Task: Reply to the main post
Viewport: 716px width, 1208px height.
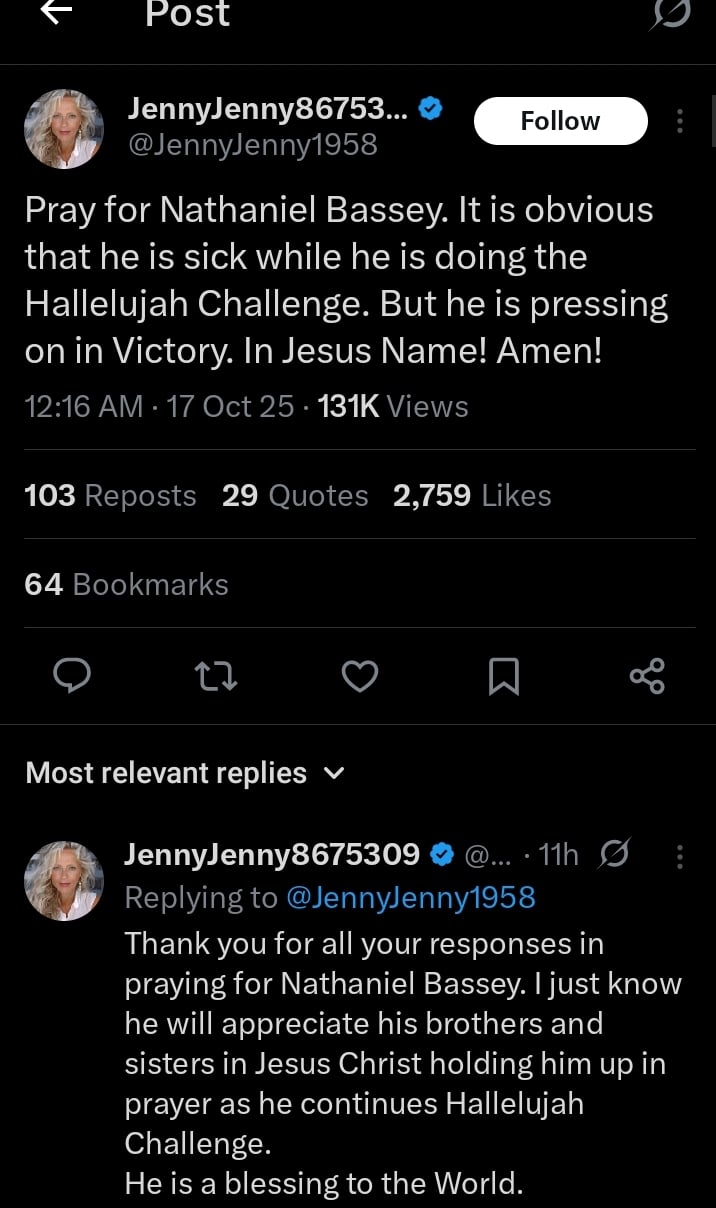Action: [71, 677]
